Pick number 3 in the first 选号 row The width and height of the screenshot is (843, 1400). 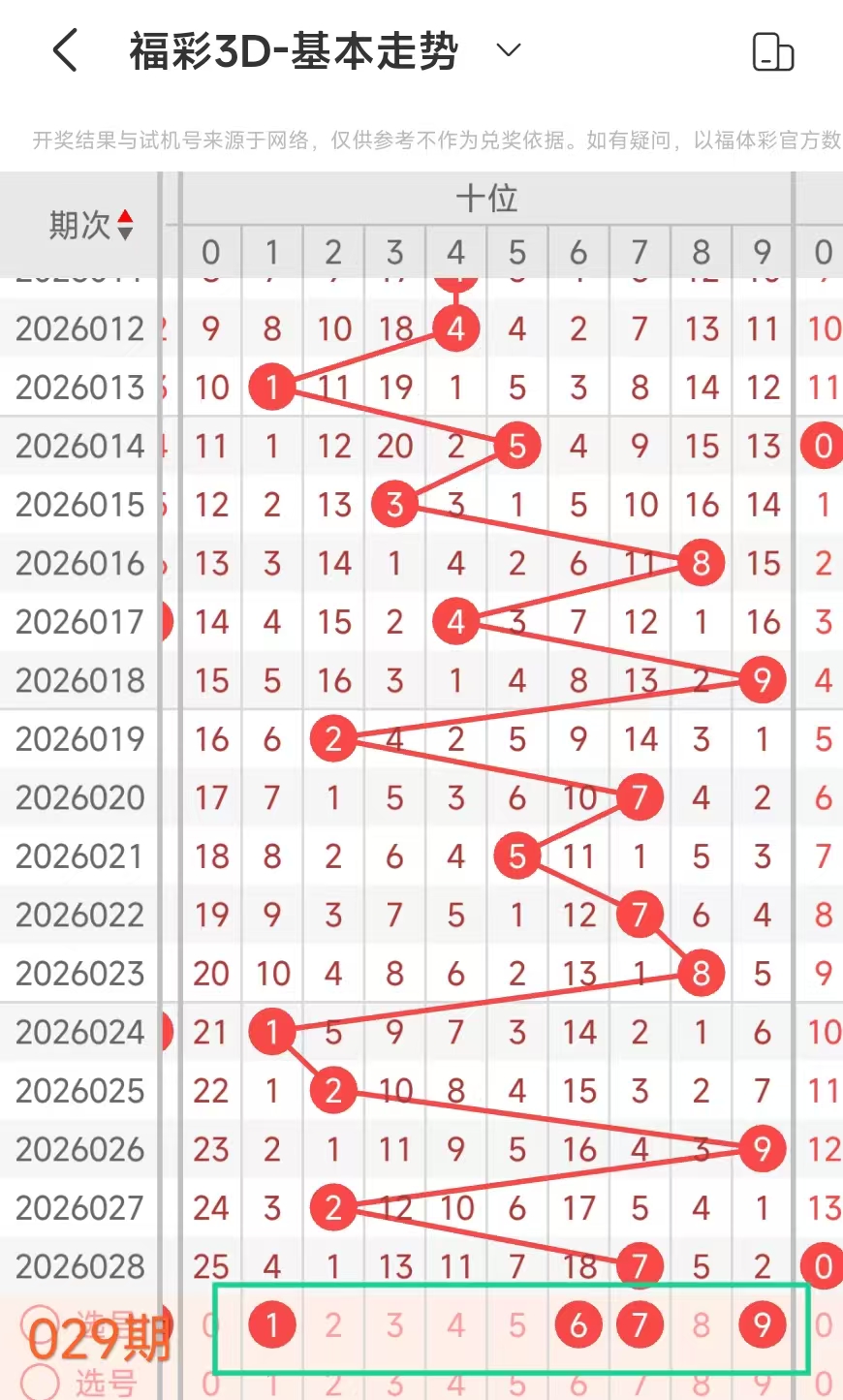tap(394, 1324)
